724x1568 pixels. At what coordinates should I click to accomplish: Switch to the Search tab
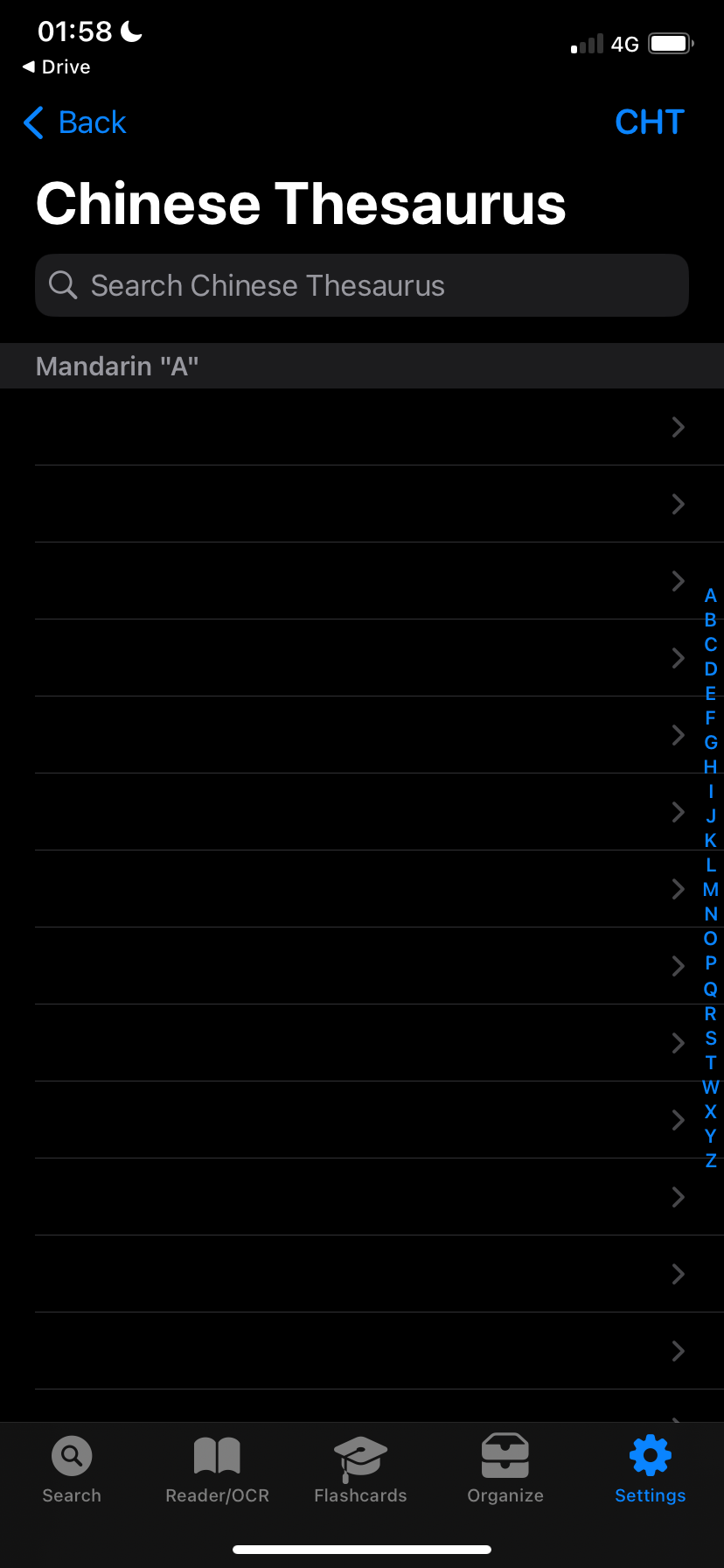[x=72, y=1470]
